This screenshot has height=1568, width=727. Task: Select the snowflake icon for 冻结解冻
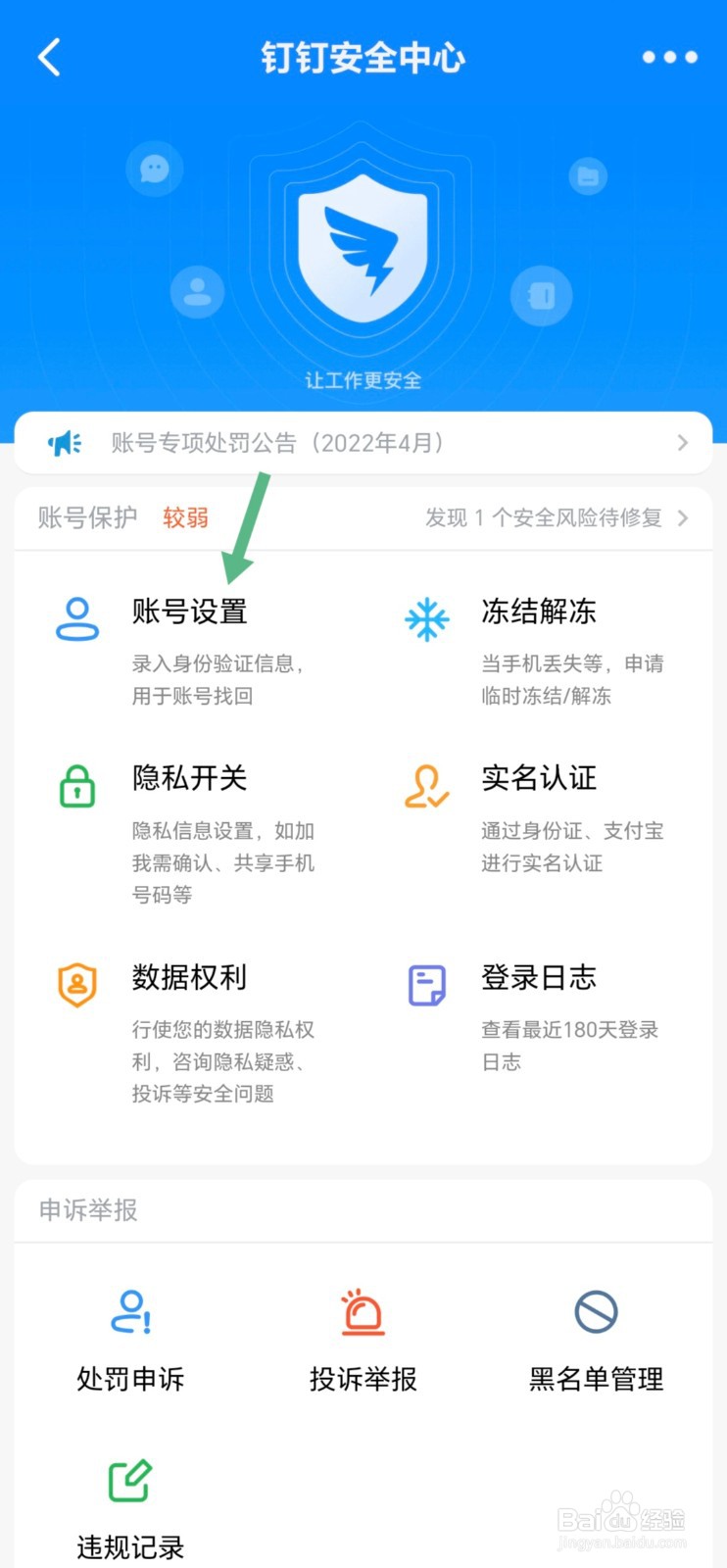pyautogui.click(x=426, y=618)
